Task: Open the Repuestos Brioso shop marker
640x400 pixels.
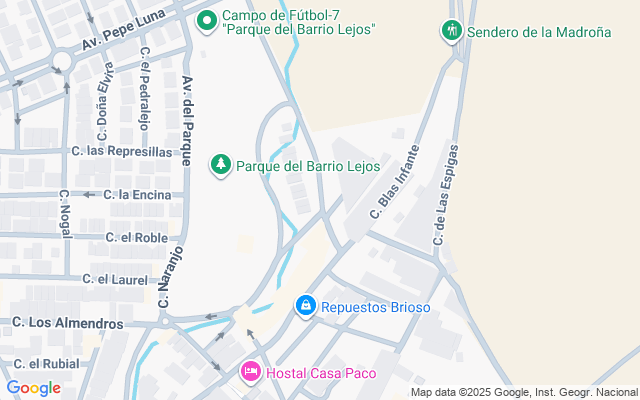Action: [306, 306]
